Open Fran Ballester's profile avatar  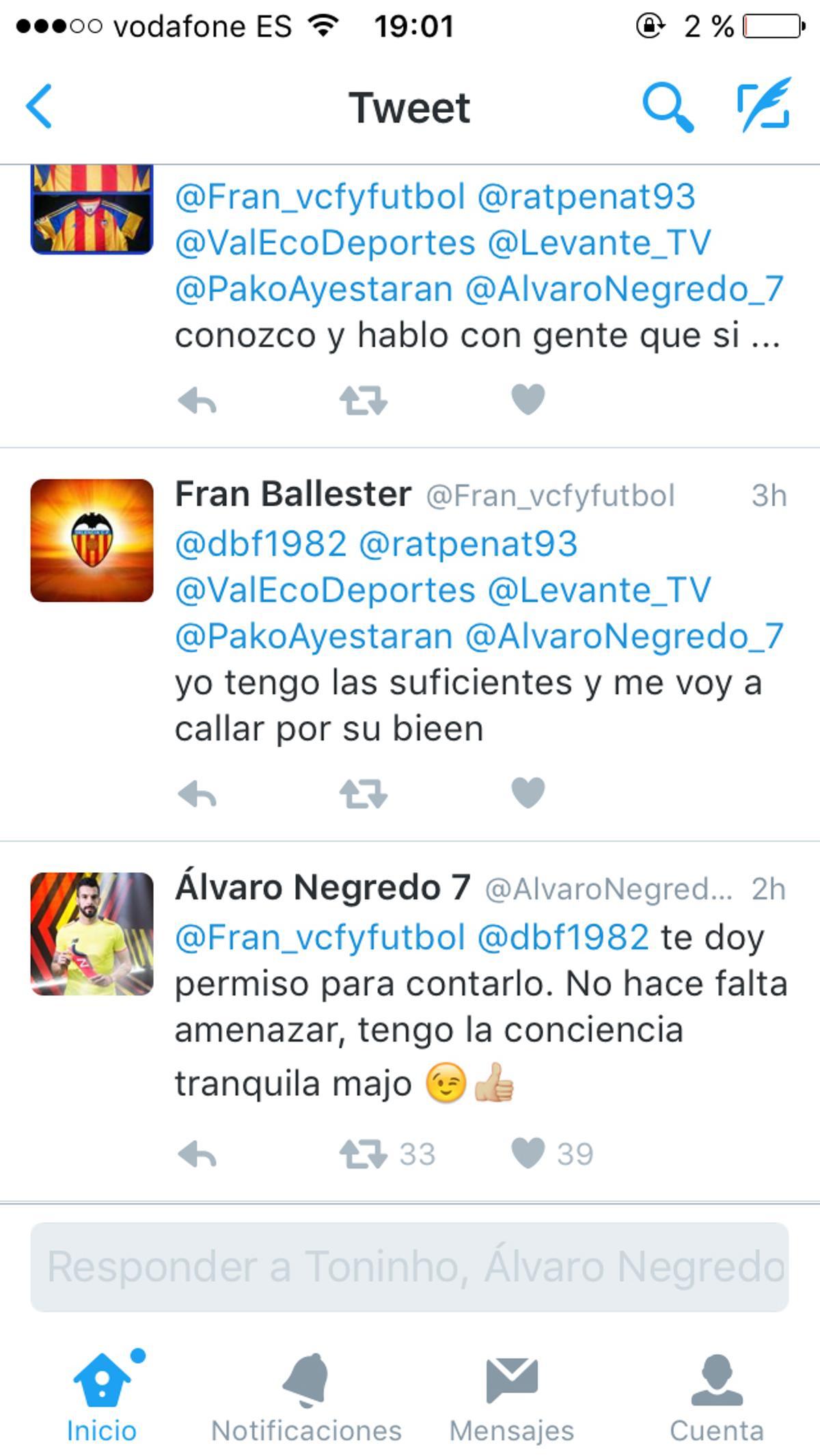pos(91,540)
